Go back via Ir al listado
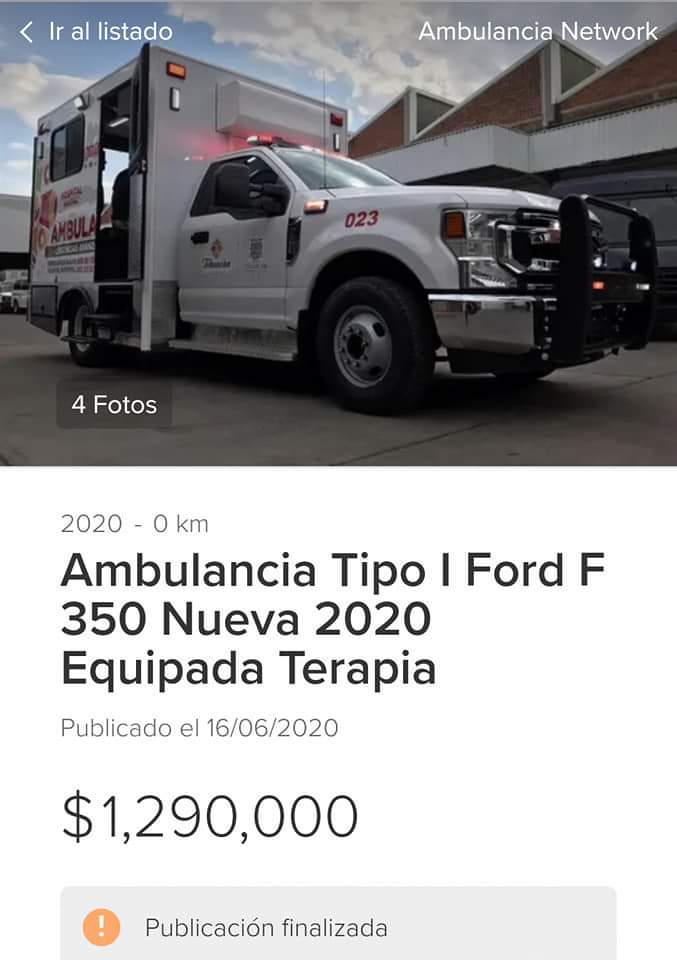Image resolution: width=677 pixels, height=960 pixels. point(97,32)
